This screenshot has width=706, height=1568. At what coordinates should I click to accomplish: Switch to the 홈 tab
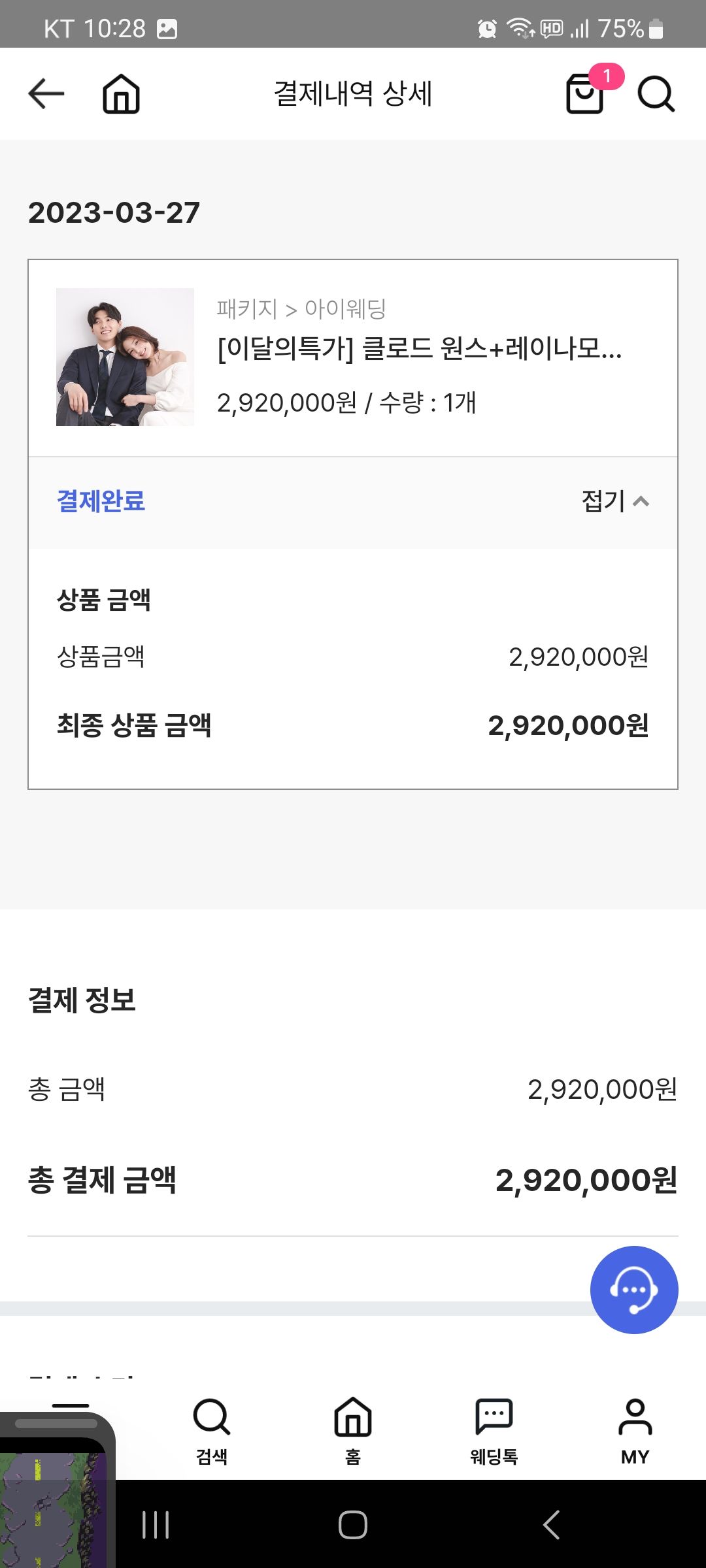[353, 1431]
